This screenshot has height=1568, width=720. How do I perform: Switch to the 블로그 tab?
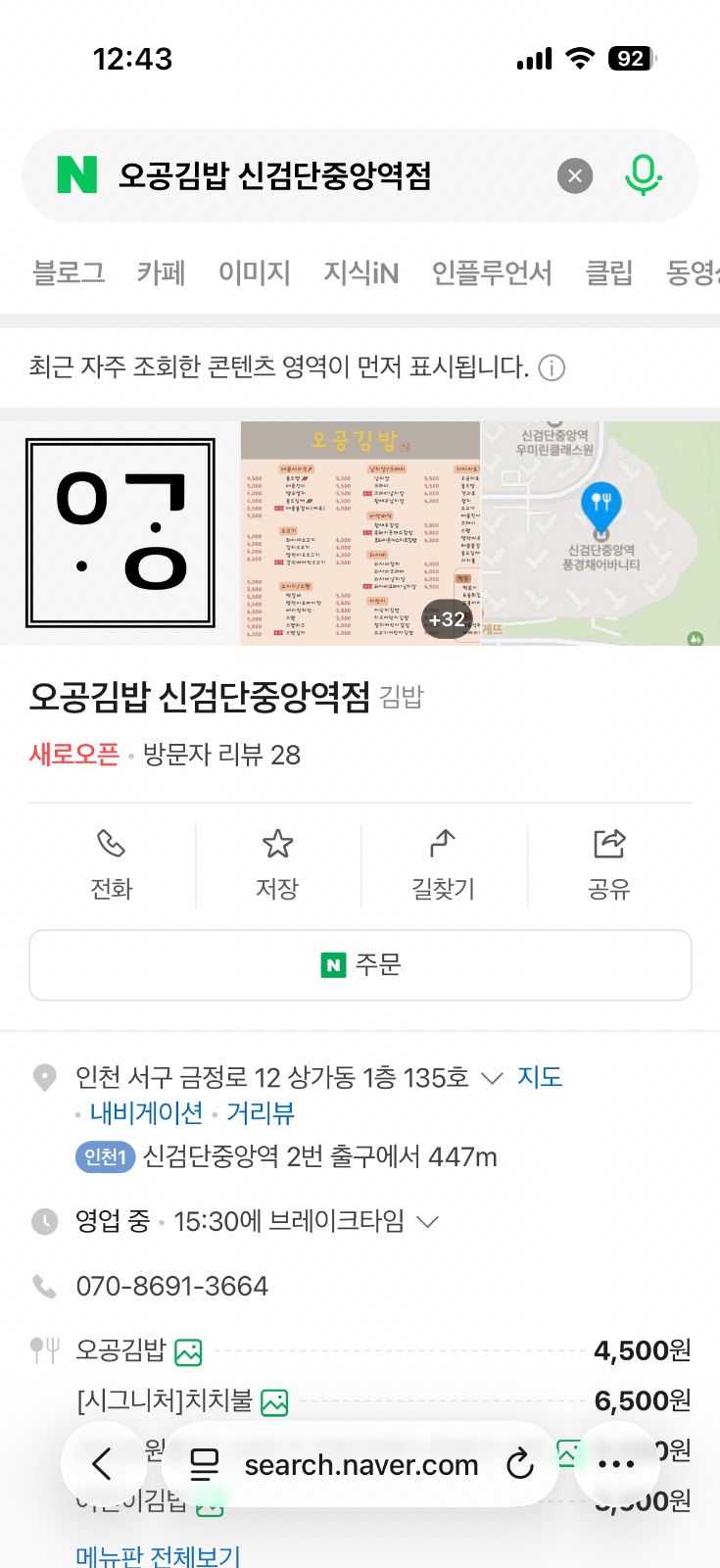[68, 272]
